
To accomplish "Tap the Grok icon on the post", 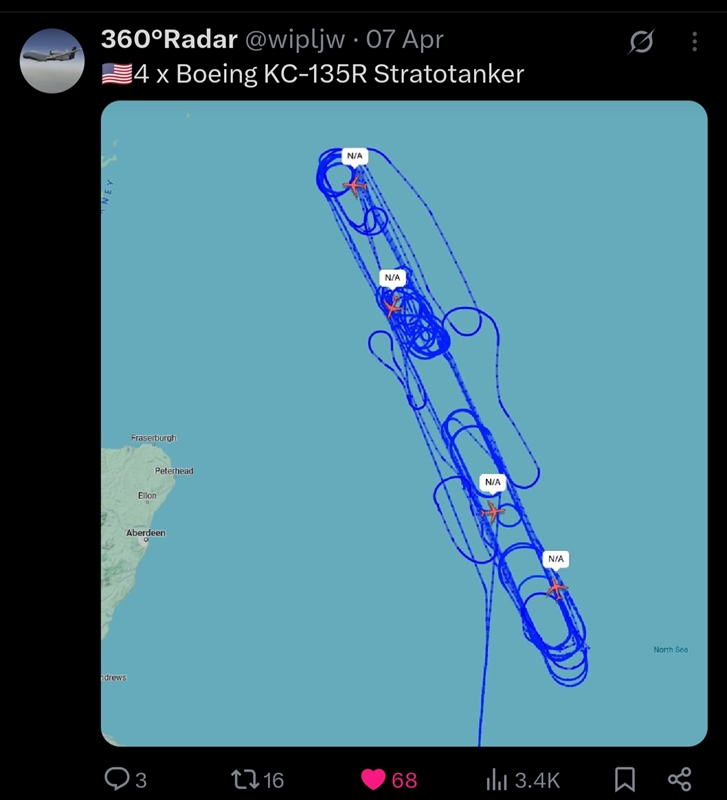I will click(641, 41).
